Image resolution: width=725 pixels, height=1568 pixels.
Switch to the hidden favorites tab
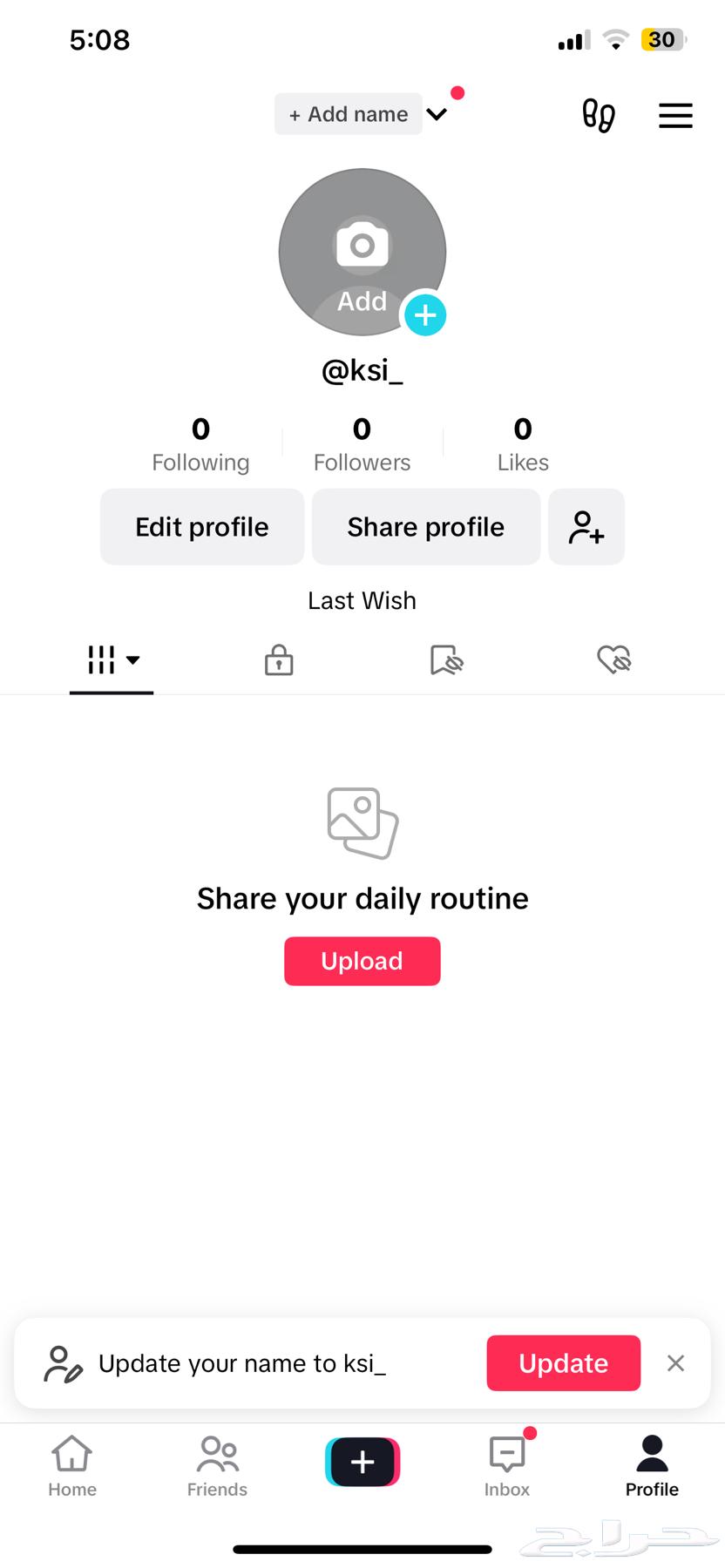(x=447, y=659)
